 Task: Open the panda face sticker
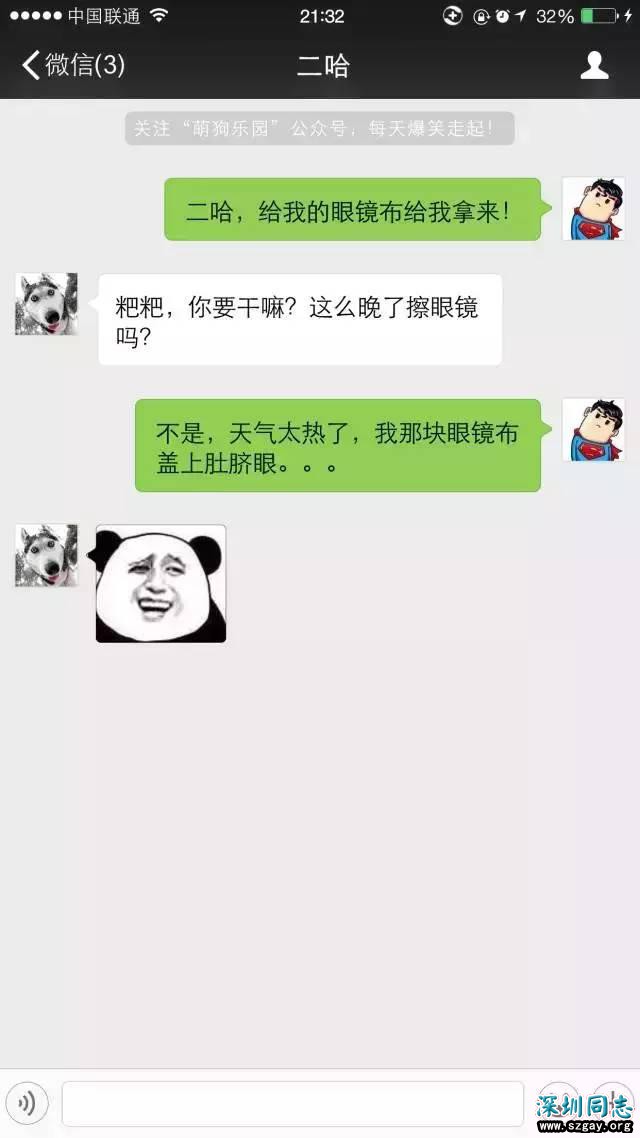coord(161,584)
